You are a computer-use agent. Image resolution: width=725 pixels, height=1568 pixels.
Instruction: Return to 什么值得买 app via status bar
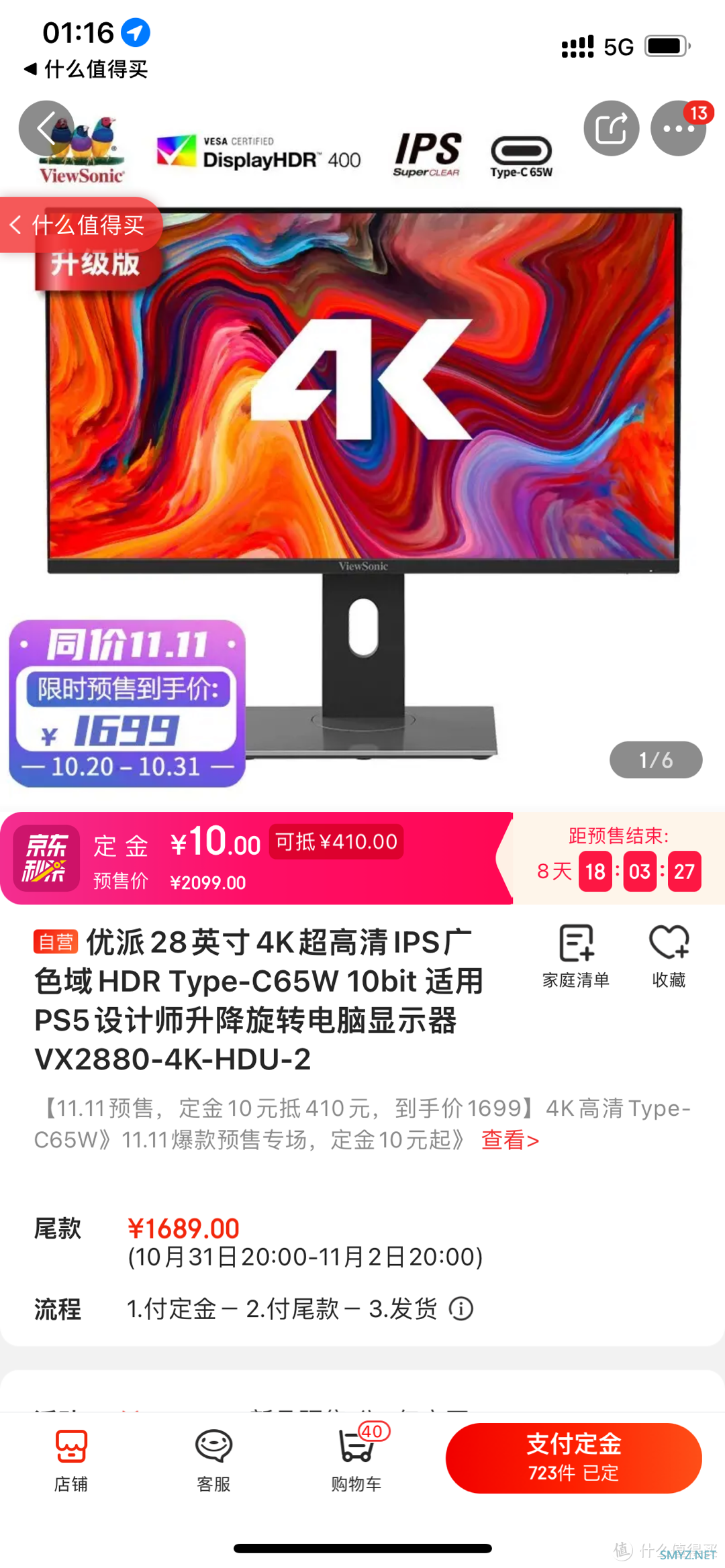[x=86, y=69]
